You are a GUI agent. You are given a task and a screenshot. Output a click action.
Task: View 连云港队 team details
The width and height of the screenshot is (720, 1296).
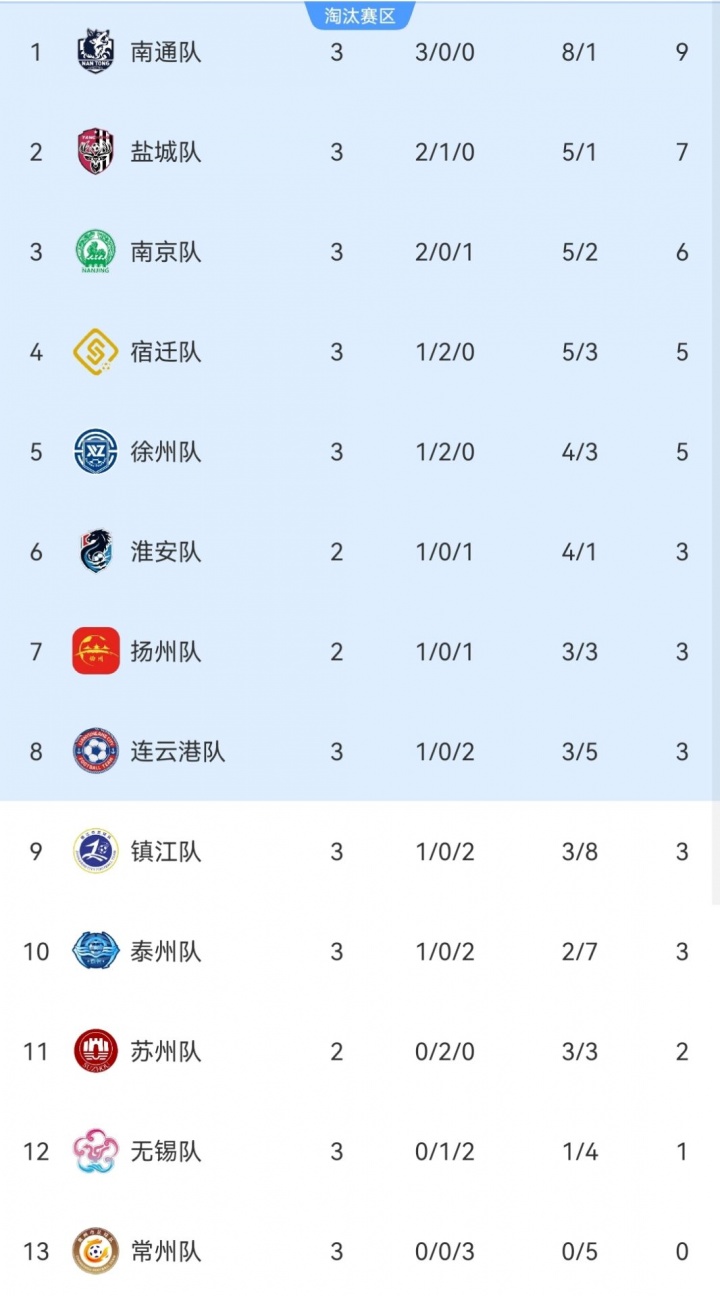coord(178,752)
